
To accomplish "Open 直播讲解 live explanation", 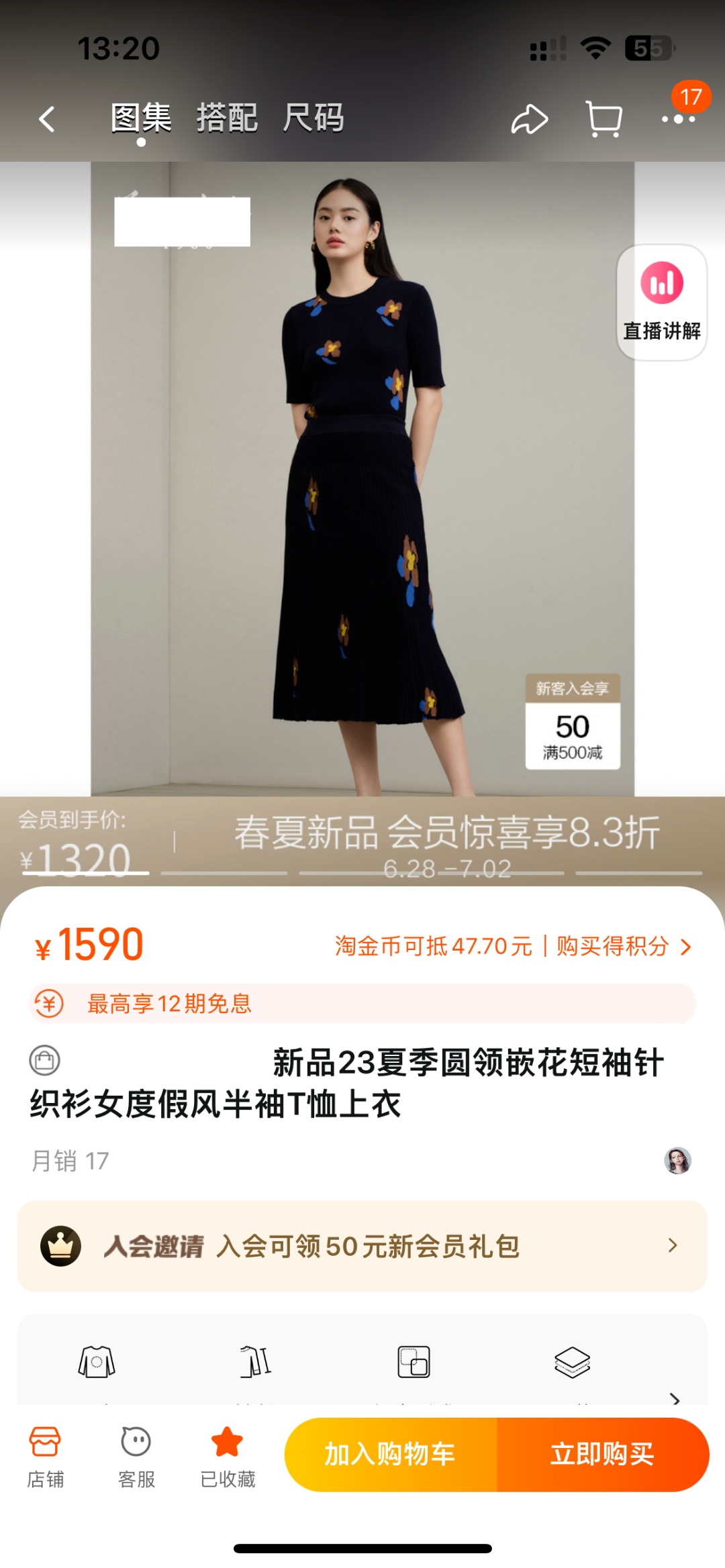I will click(661, 302).
